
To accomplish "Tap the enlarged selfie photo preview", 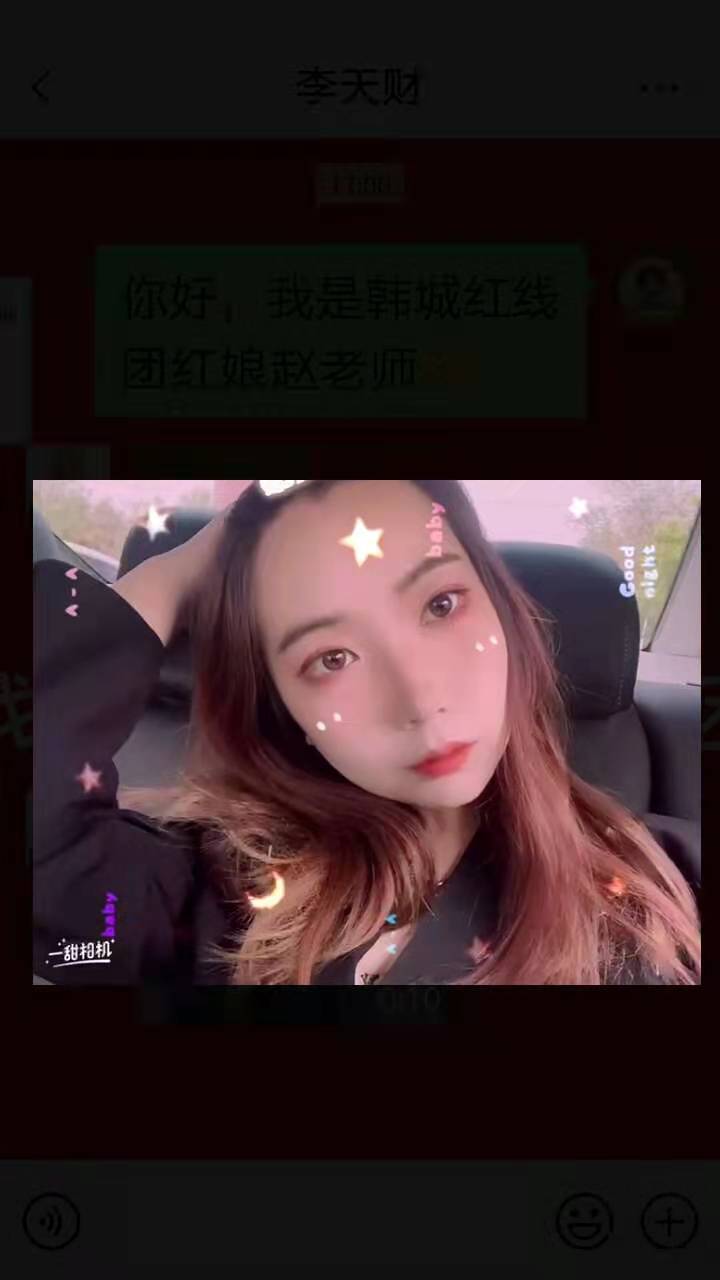I will (x=366, y=732).
